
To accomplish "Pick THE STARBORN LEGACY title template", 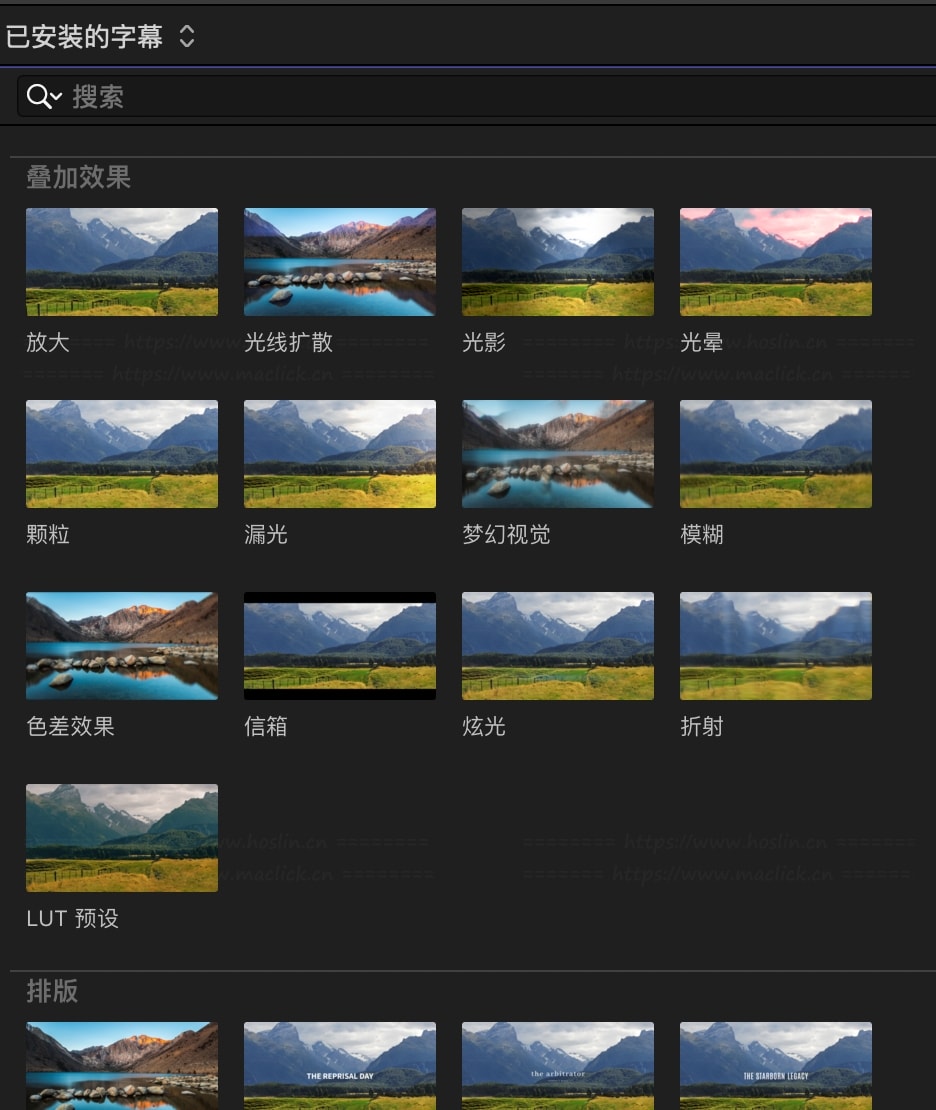I will point(776,1066).
